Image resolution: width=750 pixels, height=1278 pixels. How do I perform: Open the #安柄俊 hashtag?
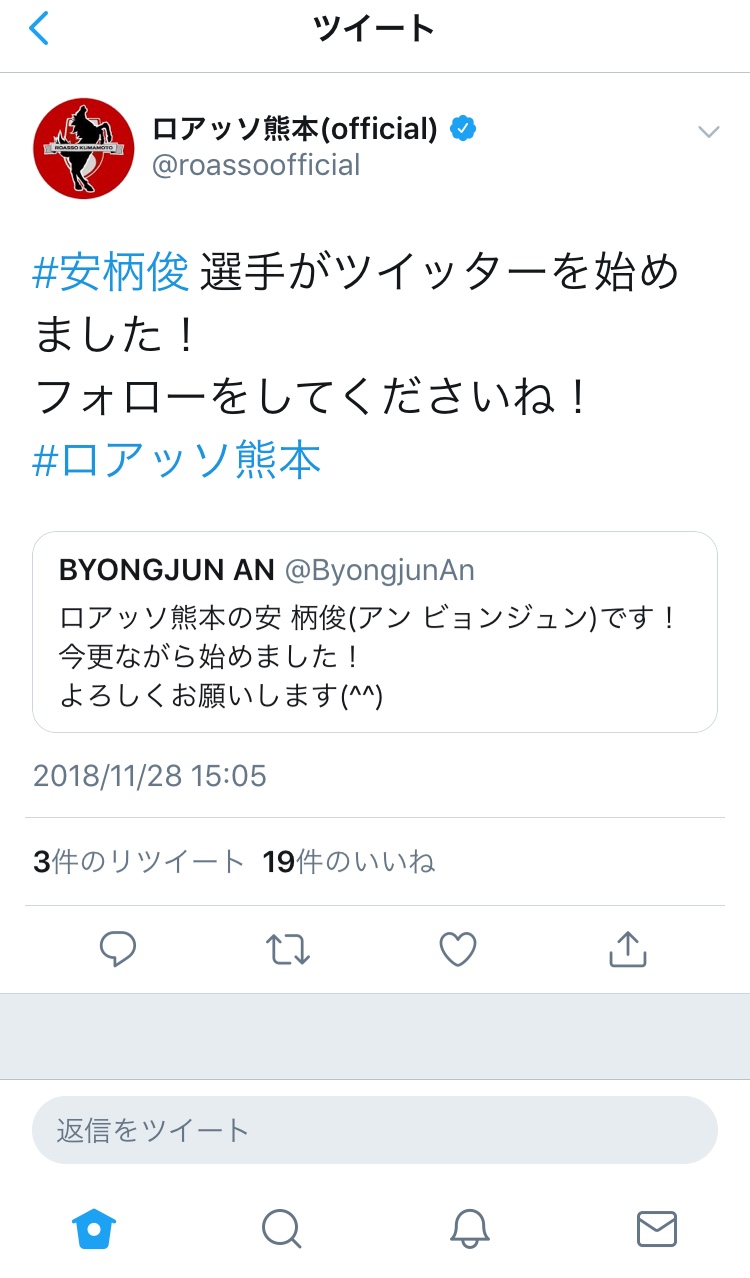click(x=111, y=274)
